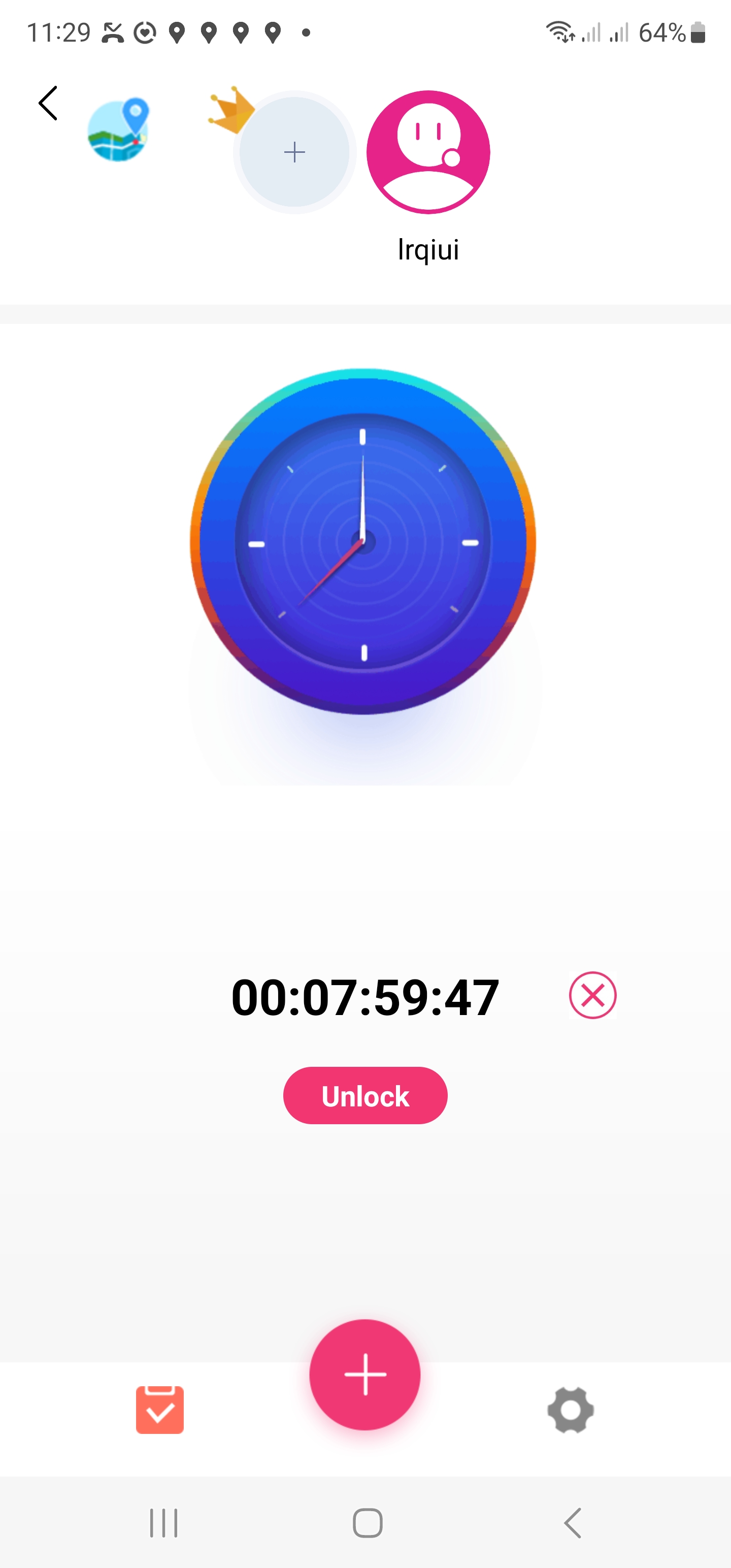The height and width of the screenshot is (1568, 731).
Task: Add a new member with the plus avatar
Action: tap(294, 152)
